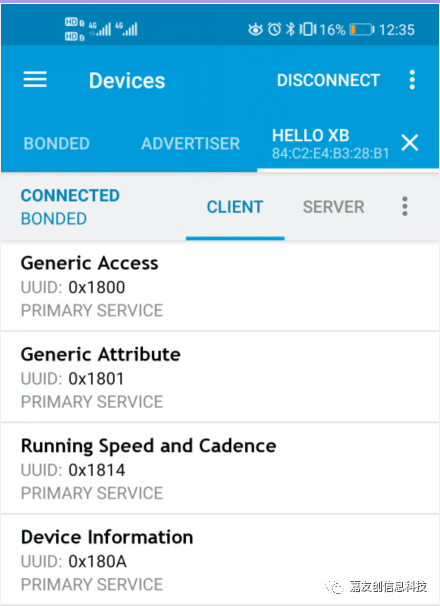Expand the Generic Access service
Screen dimensions: 440x606
coord(220,286)
